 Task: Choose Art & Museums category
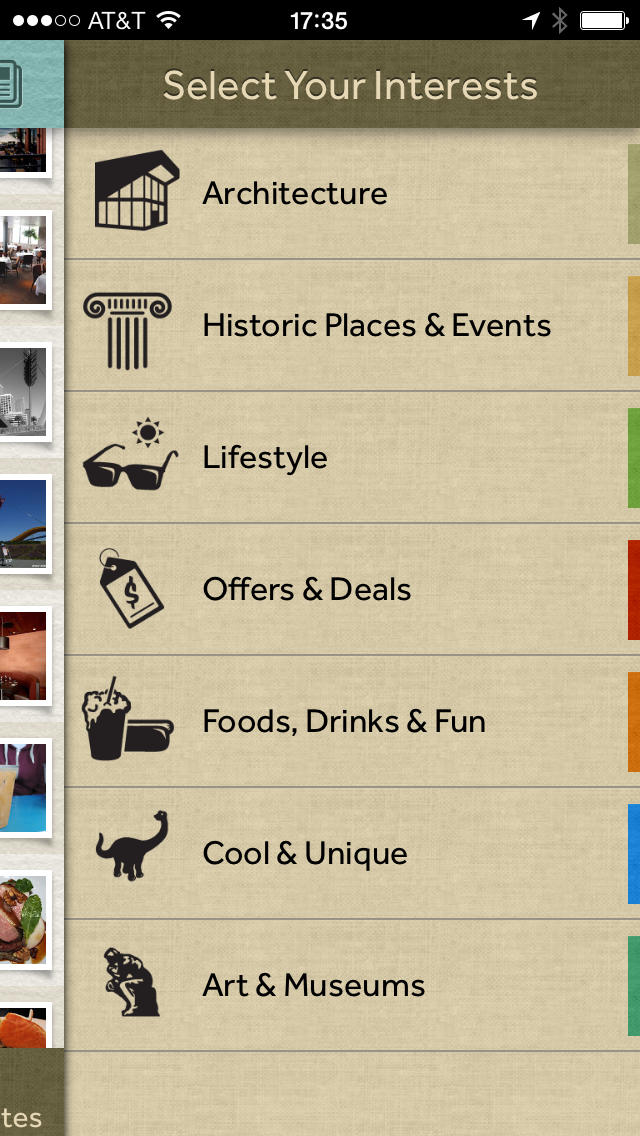313,985
